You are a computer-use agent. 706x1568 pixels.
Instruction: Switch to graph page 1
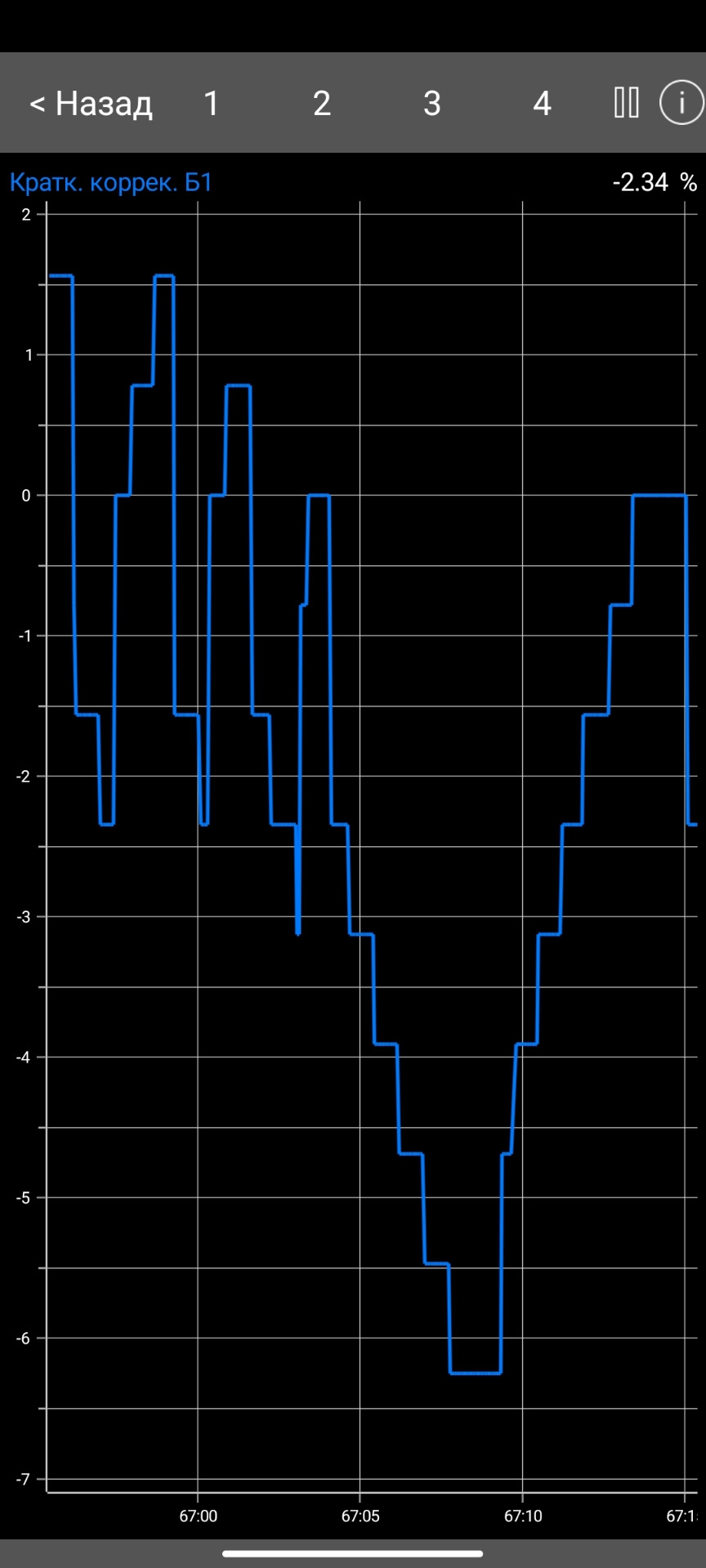(x=211, y=104)
